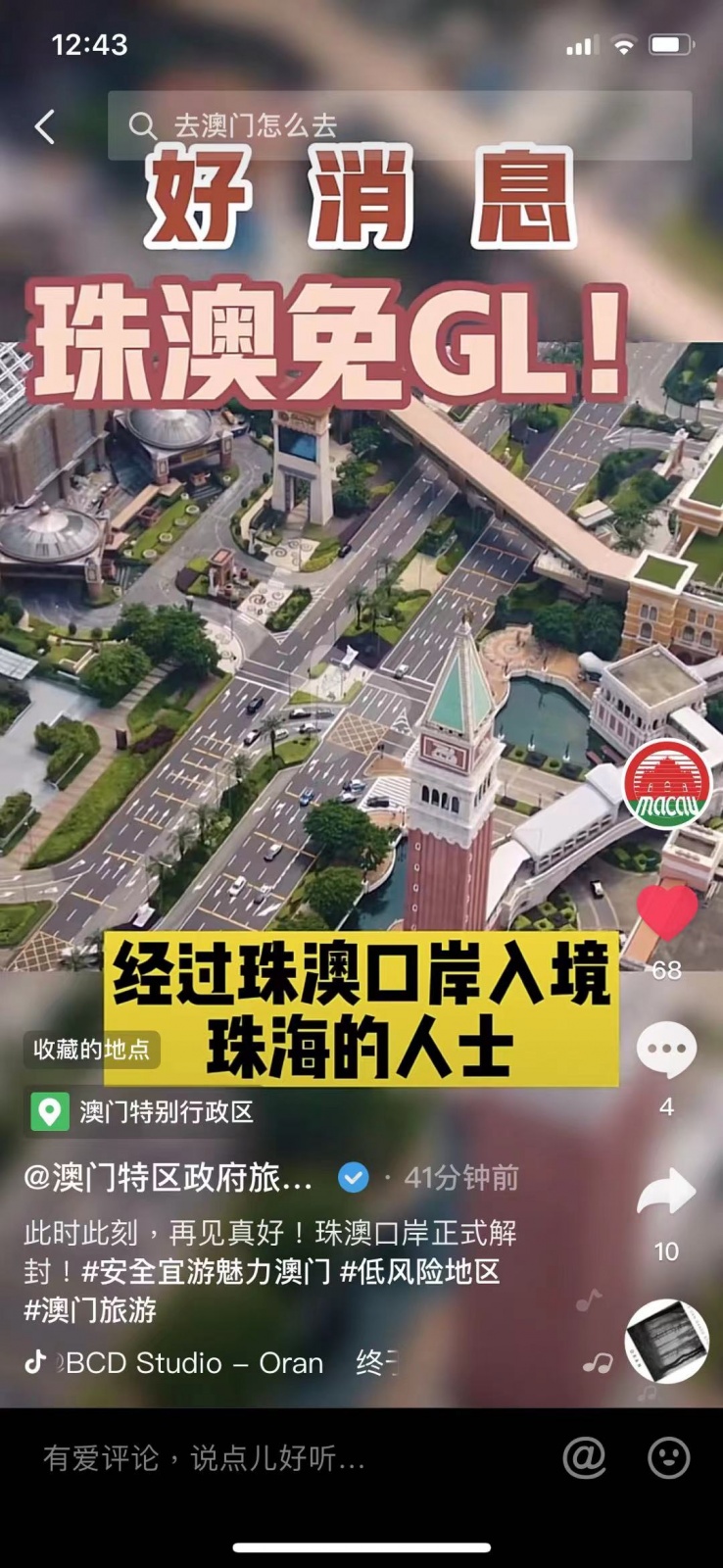Screen dimensions: 723x1568
Task: Open hashtag #低风险地区
Action: (420, 1271)
